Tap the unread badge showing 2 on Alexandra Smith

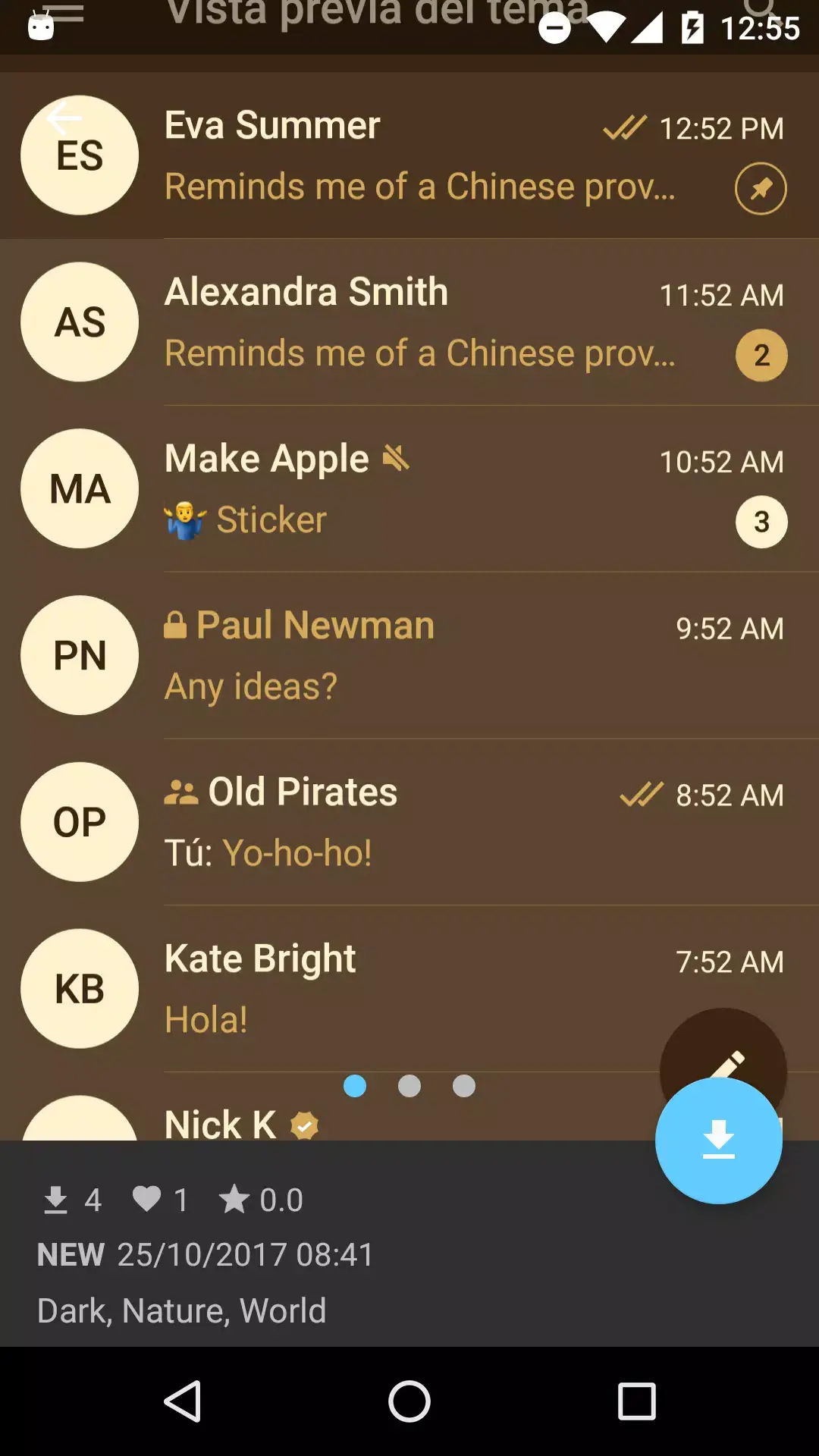[x=762, y=355]
